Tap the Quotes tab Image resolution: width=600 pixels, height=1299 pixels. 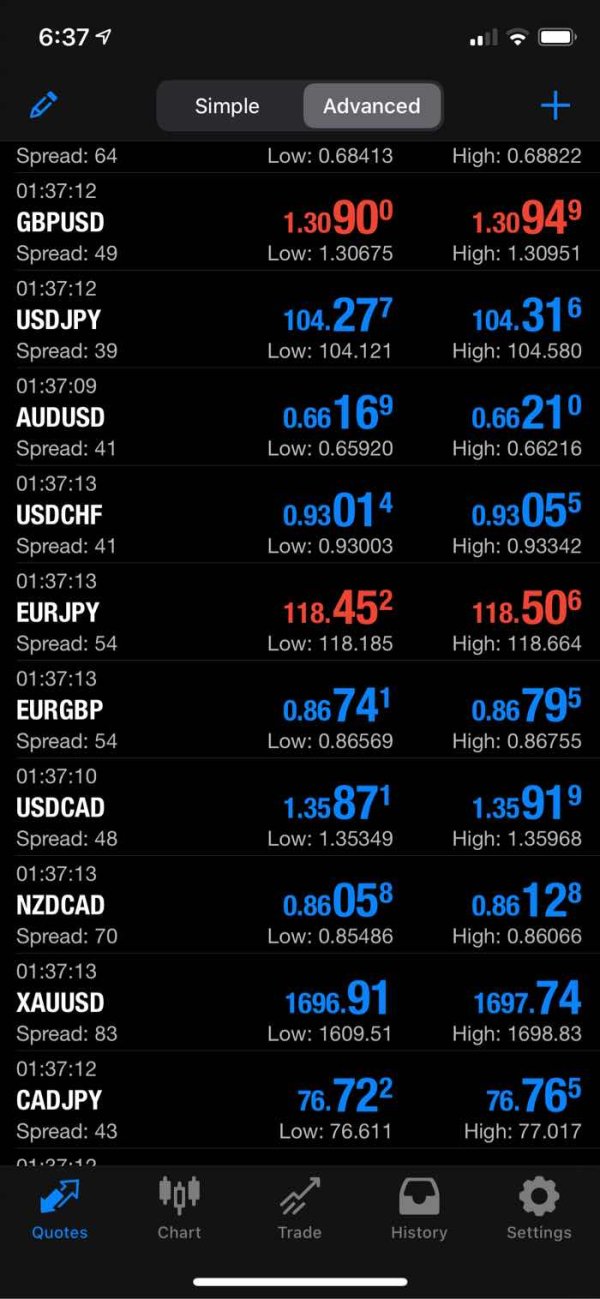(x=60, y=1208)
